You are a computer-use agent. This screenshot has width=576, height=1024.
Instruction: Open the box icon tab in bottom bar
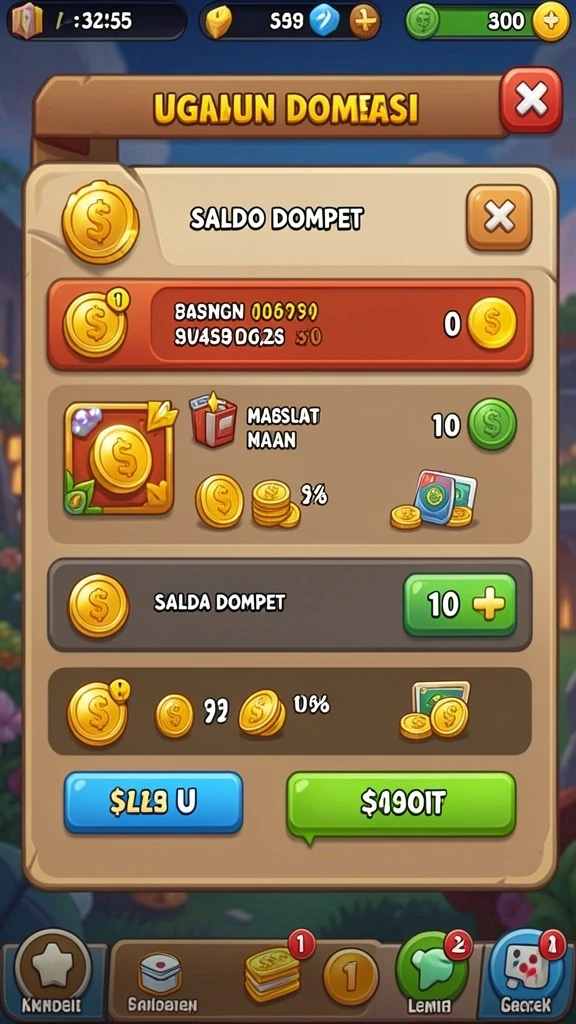(x=161, y=978)
